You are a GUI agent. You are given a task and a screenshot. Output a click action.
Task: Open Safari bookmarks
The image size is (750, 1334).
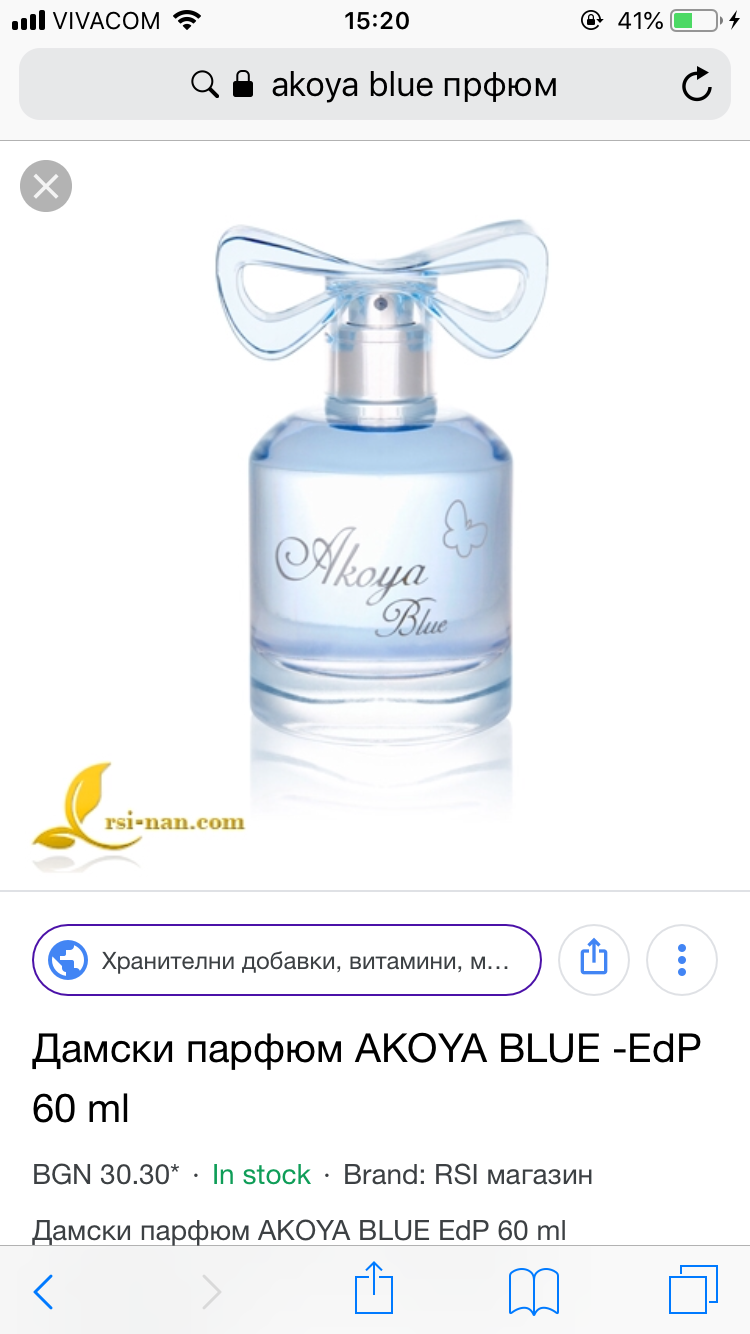533,1291
